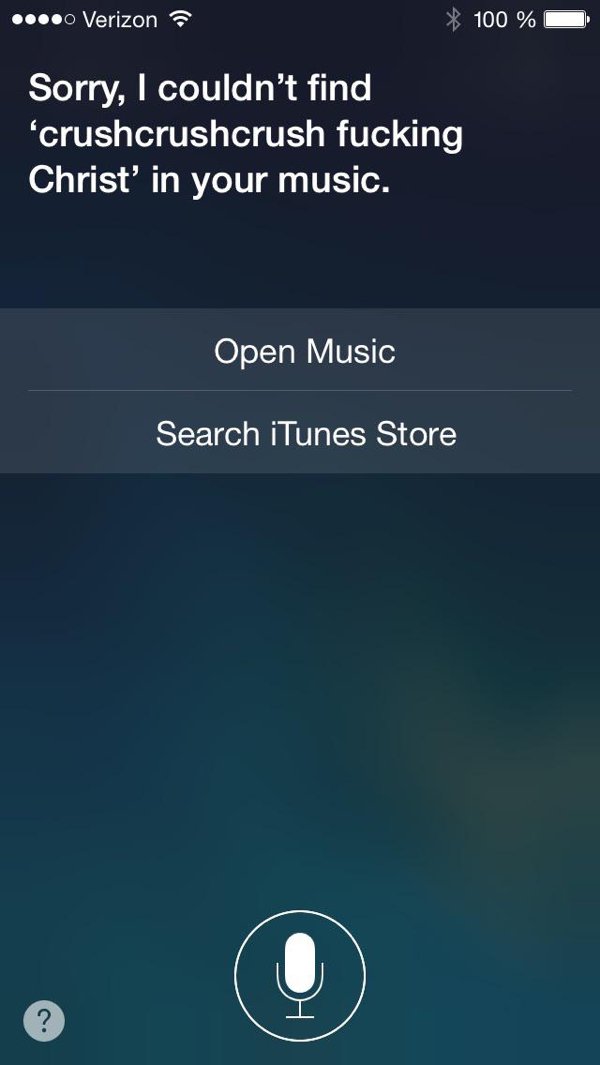This screenshot has width=600, height=1065.
Task: Activate the Siri microphone button
Action: click(x=300, y=975)
